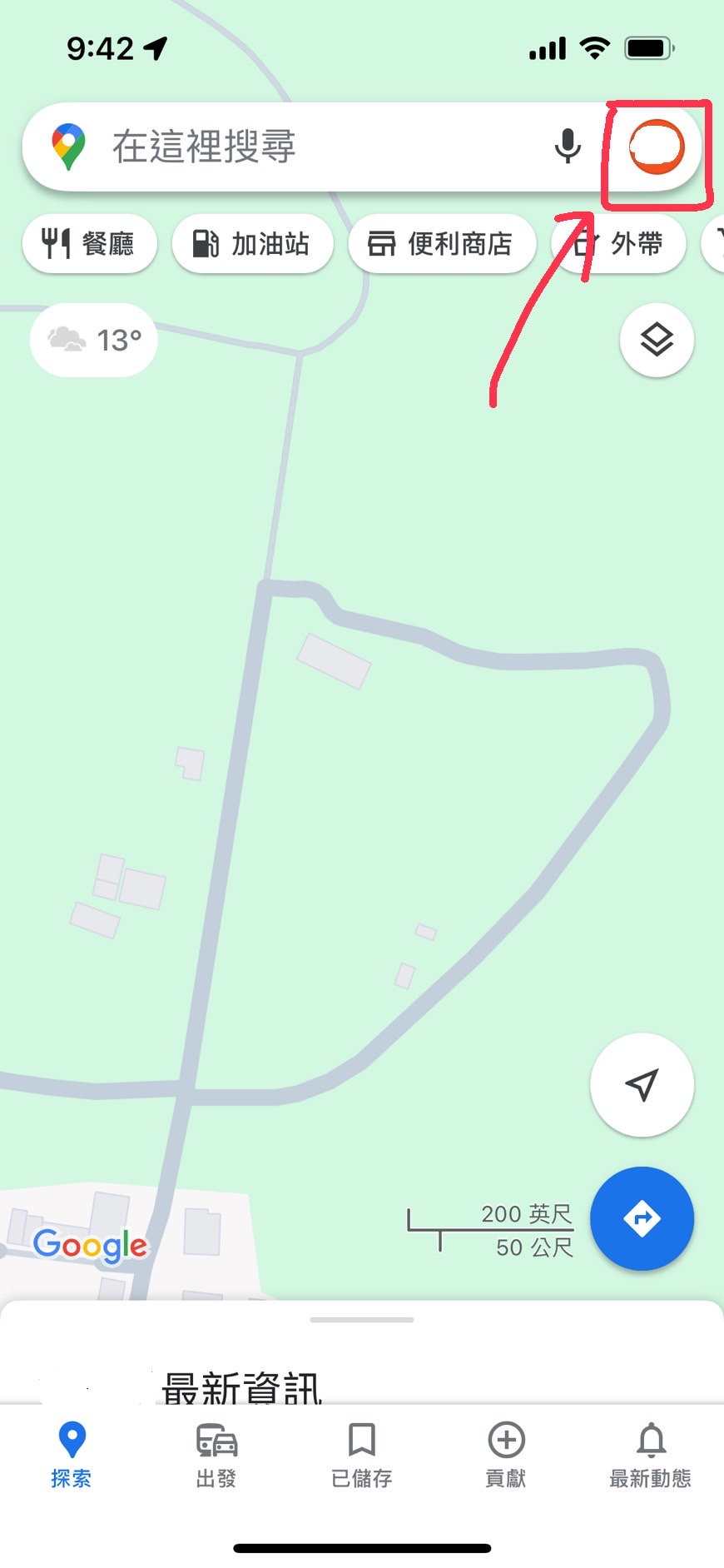Select the 探索 tab

72,1455
